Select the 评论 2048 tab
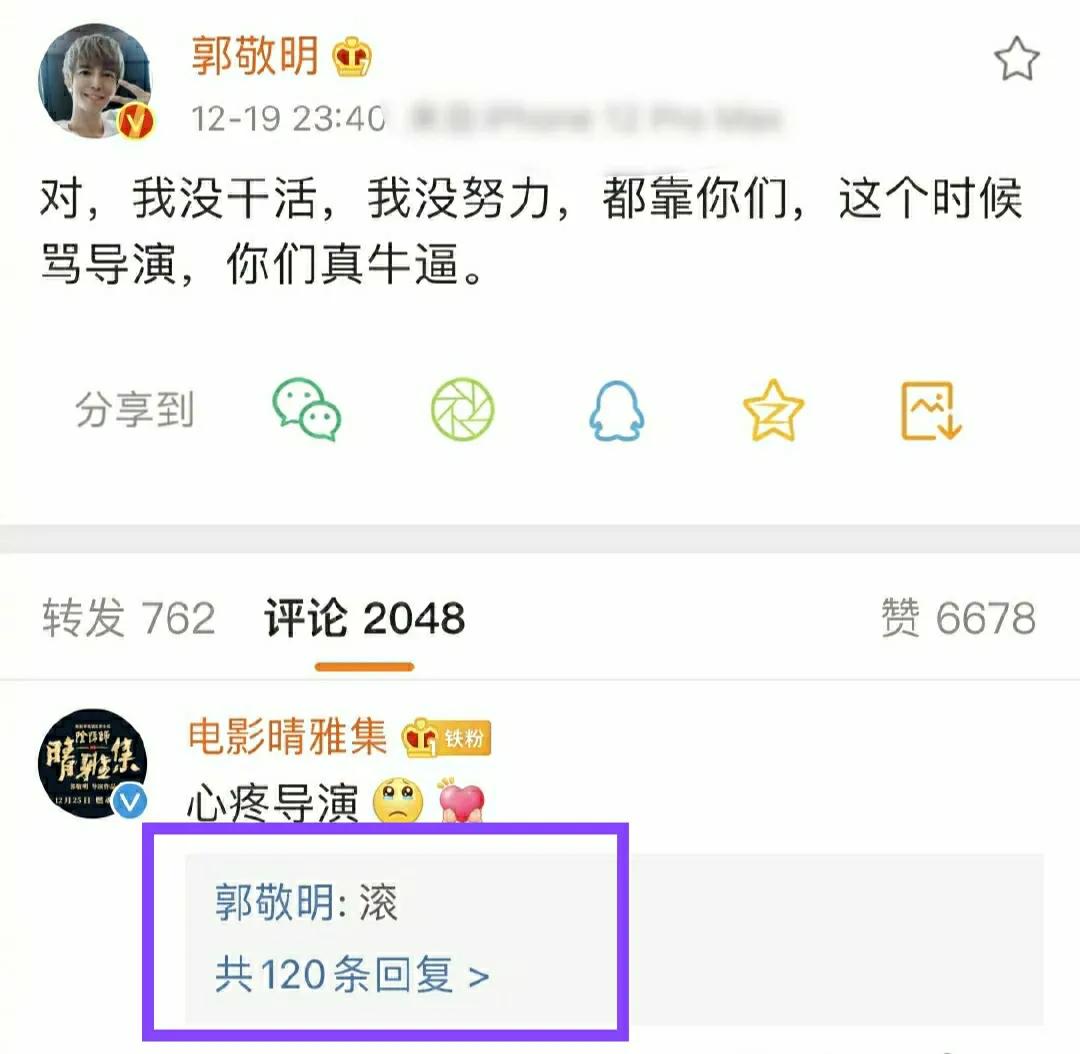This screenshot has height=1054, width=1080. click(364, 618)
